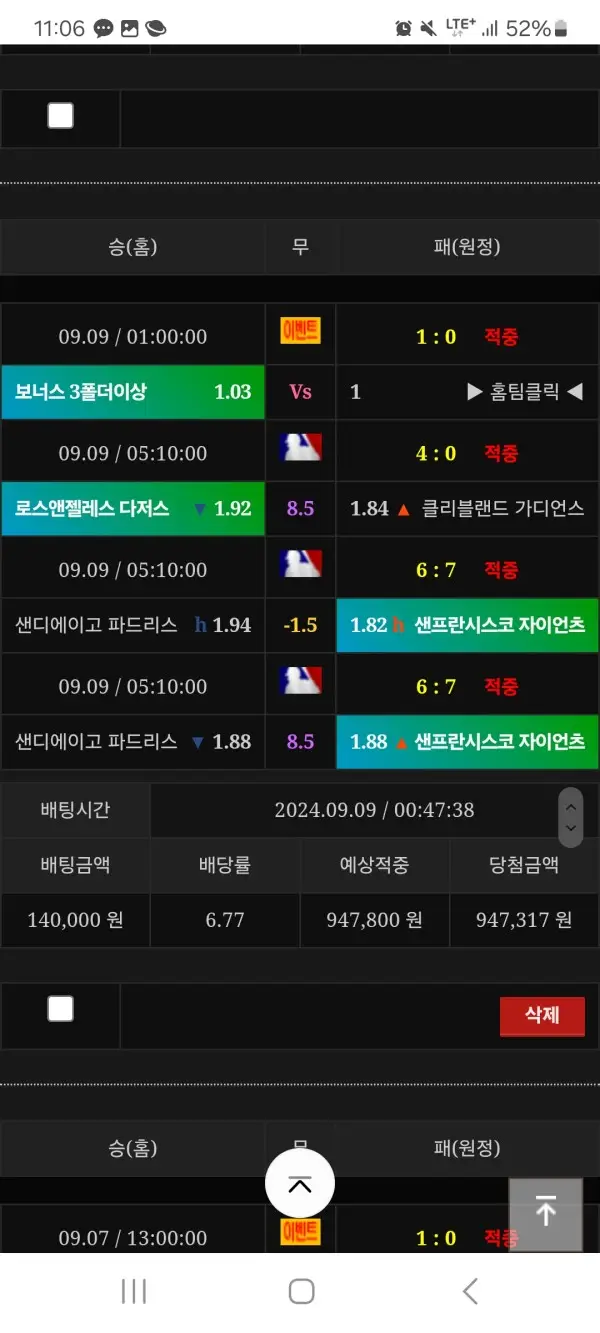Open the recent apps view
600x1333 pixels.
(134, 1291)
